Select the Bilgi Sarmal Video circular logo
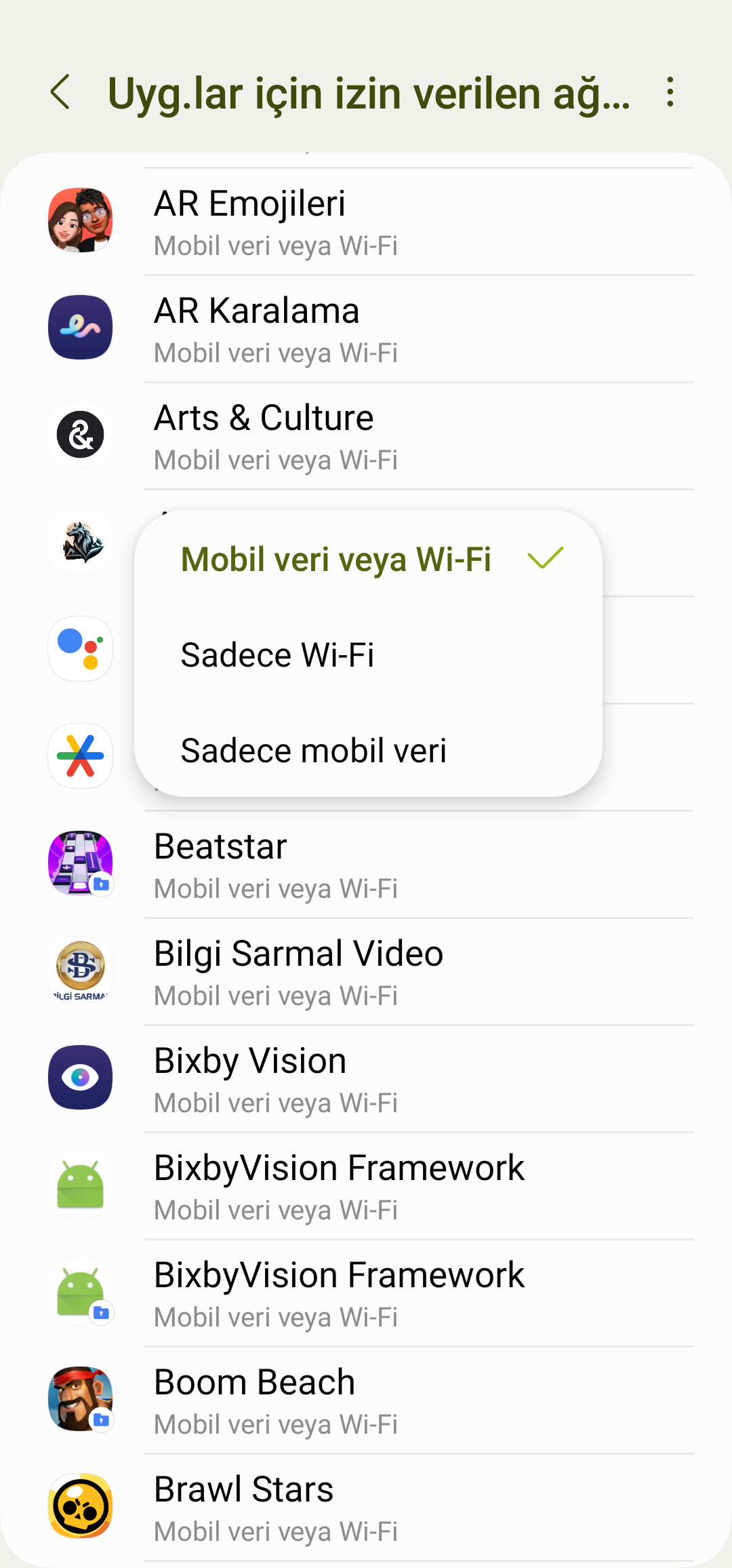This screenshot has width=732, height=1568. pos(80,971)
